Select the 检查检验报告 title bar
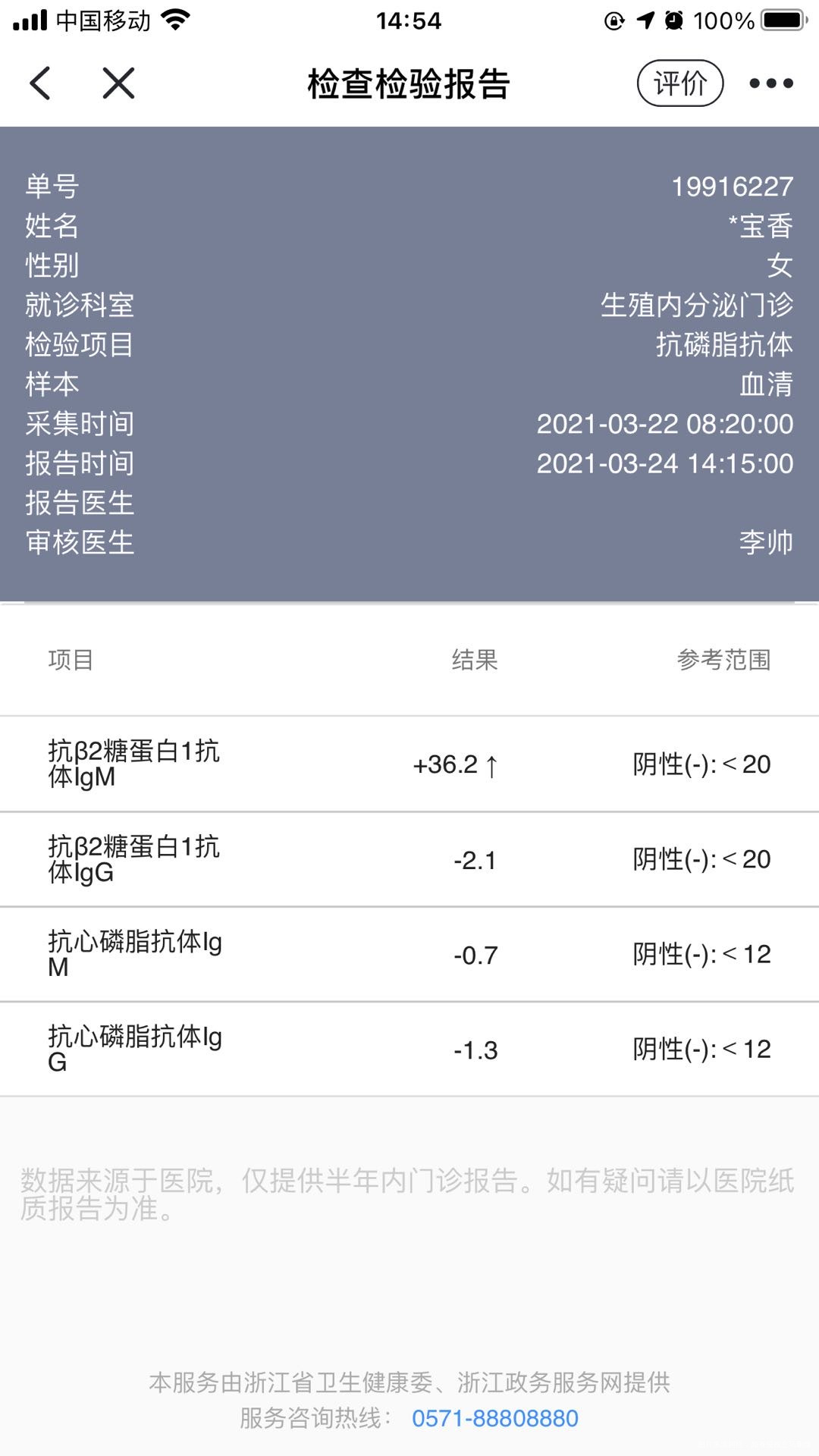819x1456 pixels. click(409, 83)
